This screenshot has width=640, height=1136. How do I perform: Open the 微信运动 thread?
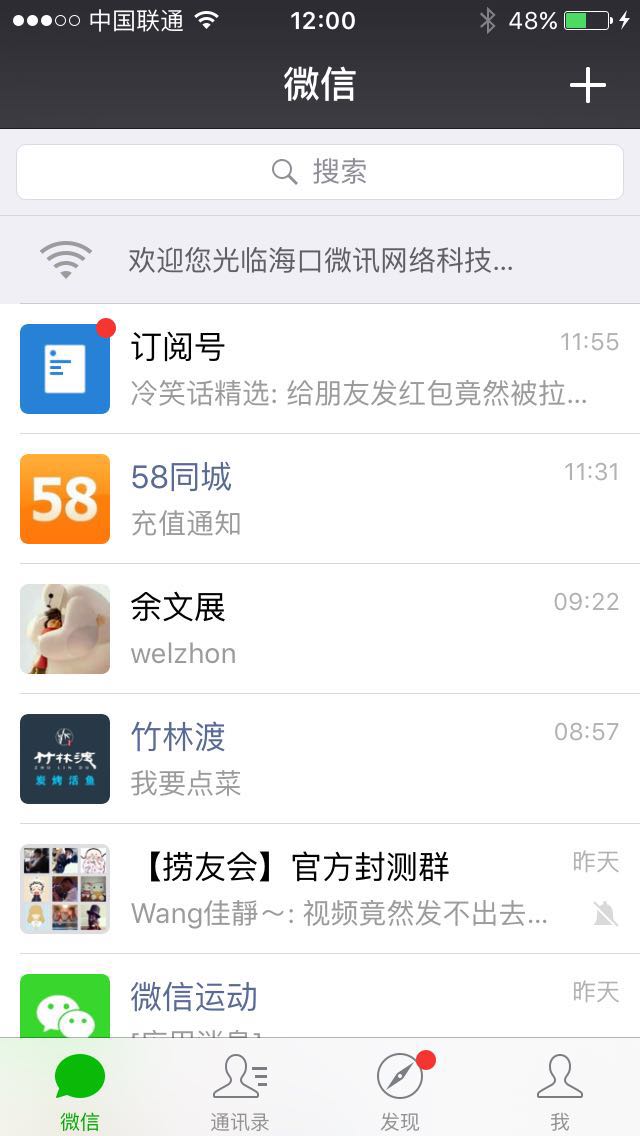[320, 996]
